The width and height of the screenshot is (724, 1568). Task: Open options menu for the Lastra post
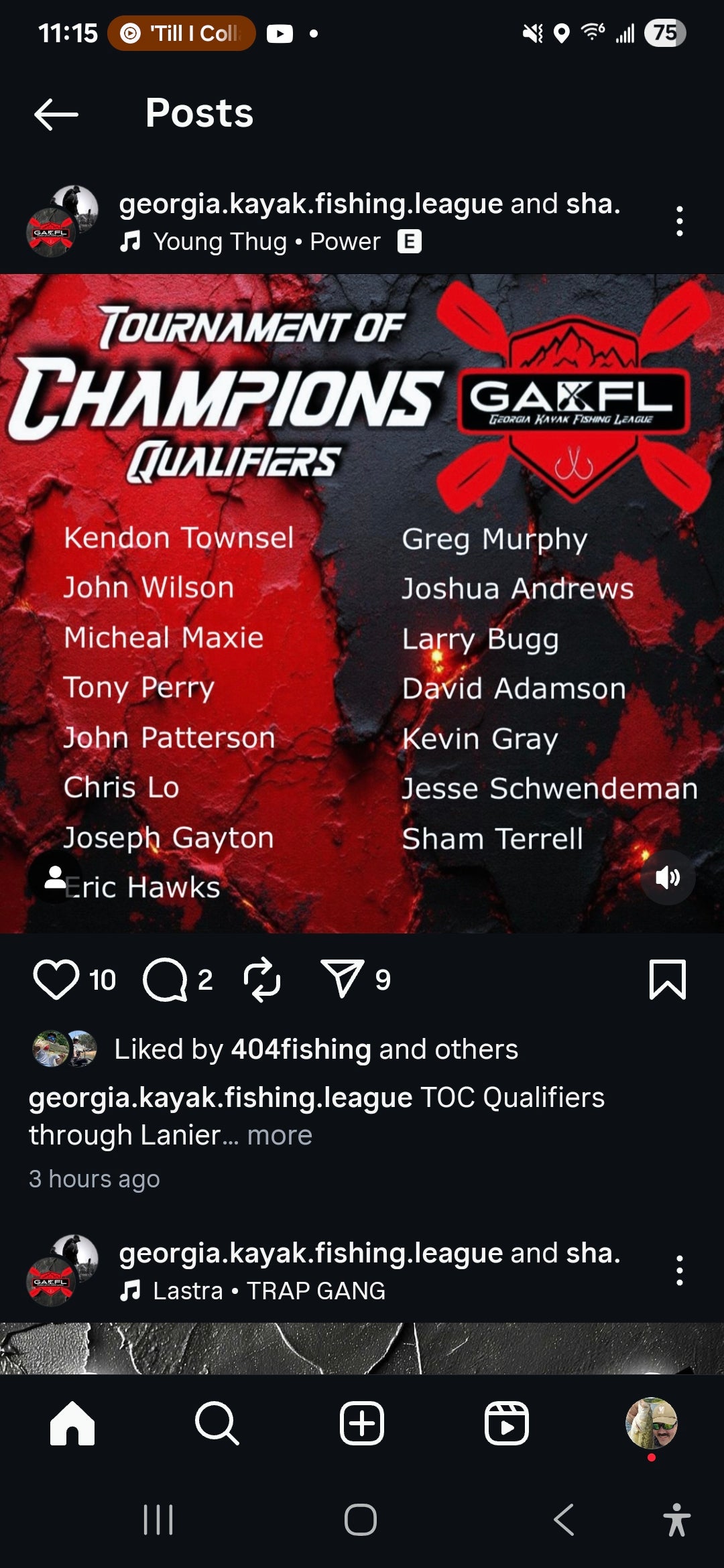[679, 1270]
